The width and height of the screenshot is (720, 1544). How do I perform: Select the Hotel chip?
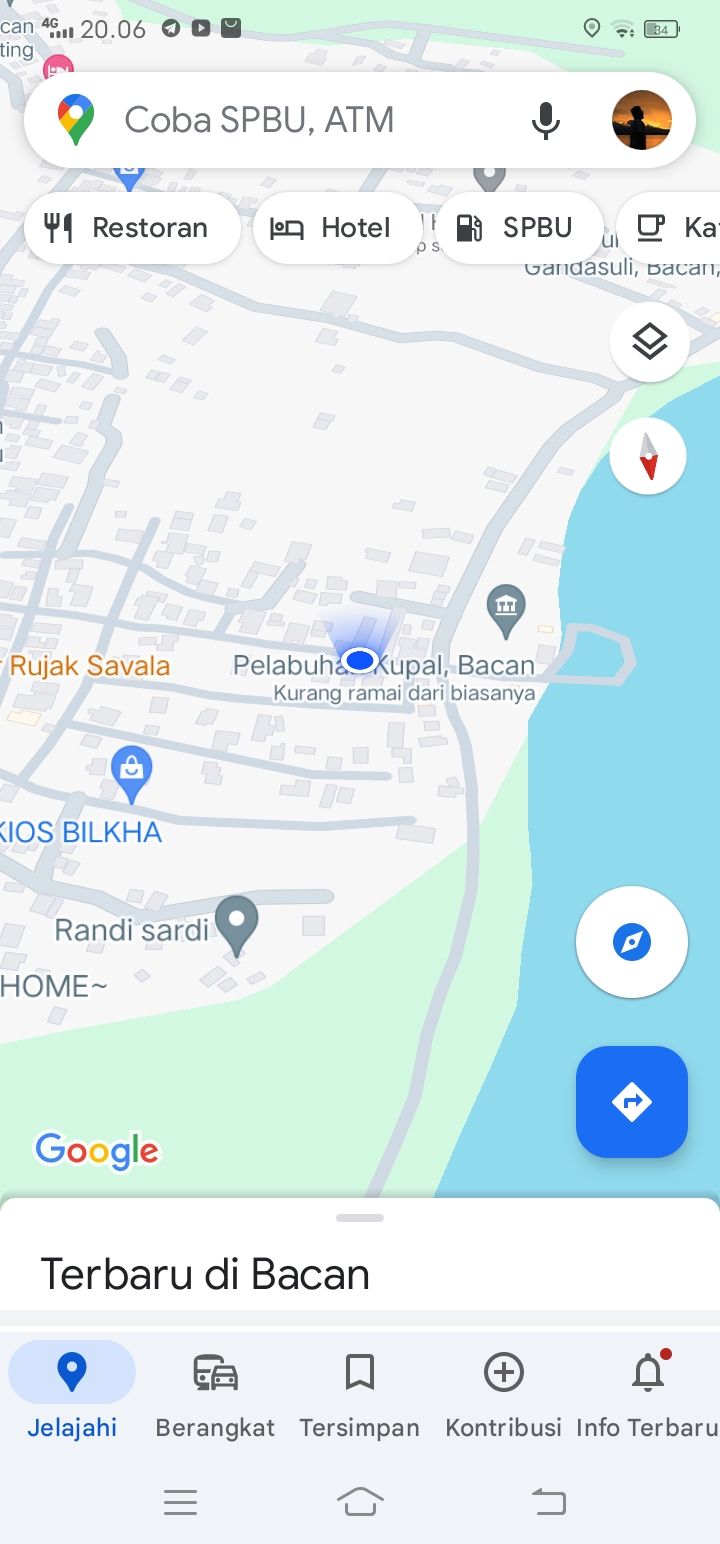click(338, 228)
